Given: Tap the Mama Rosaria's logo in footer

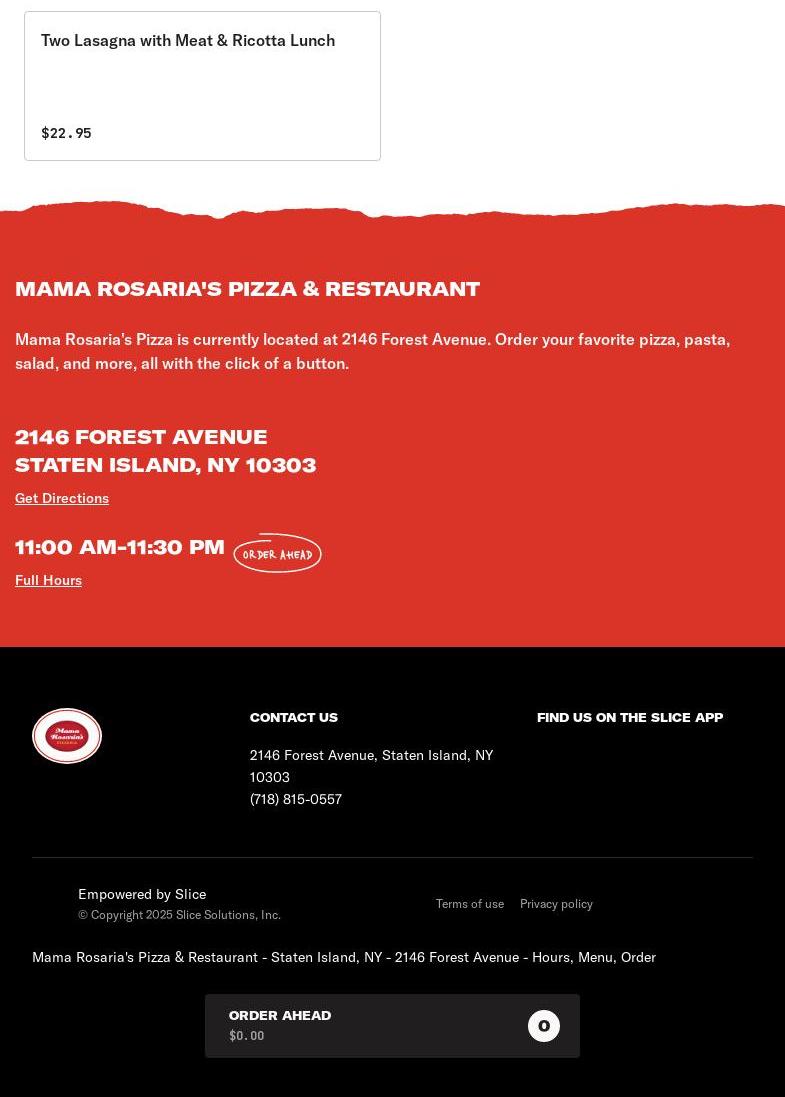Looking at the screenshot, I should coord(67,736).
